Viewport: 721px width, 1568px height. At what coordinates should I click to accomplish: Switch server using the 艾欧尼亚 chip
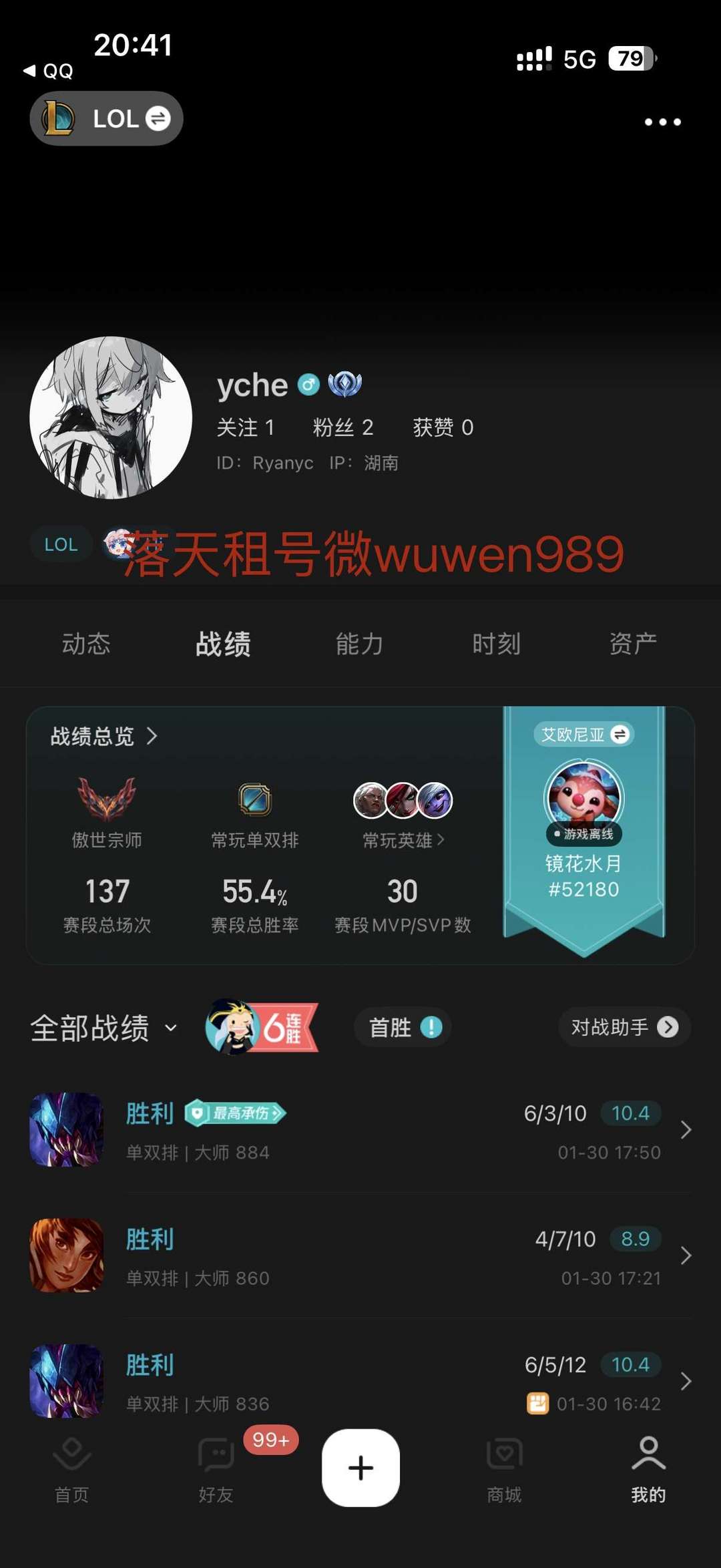click(x=583, y=735)
